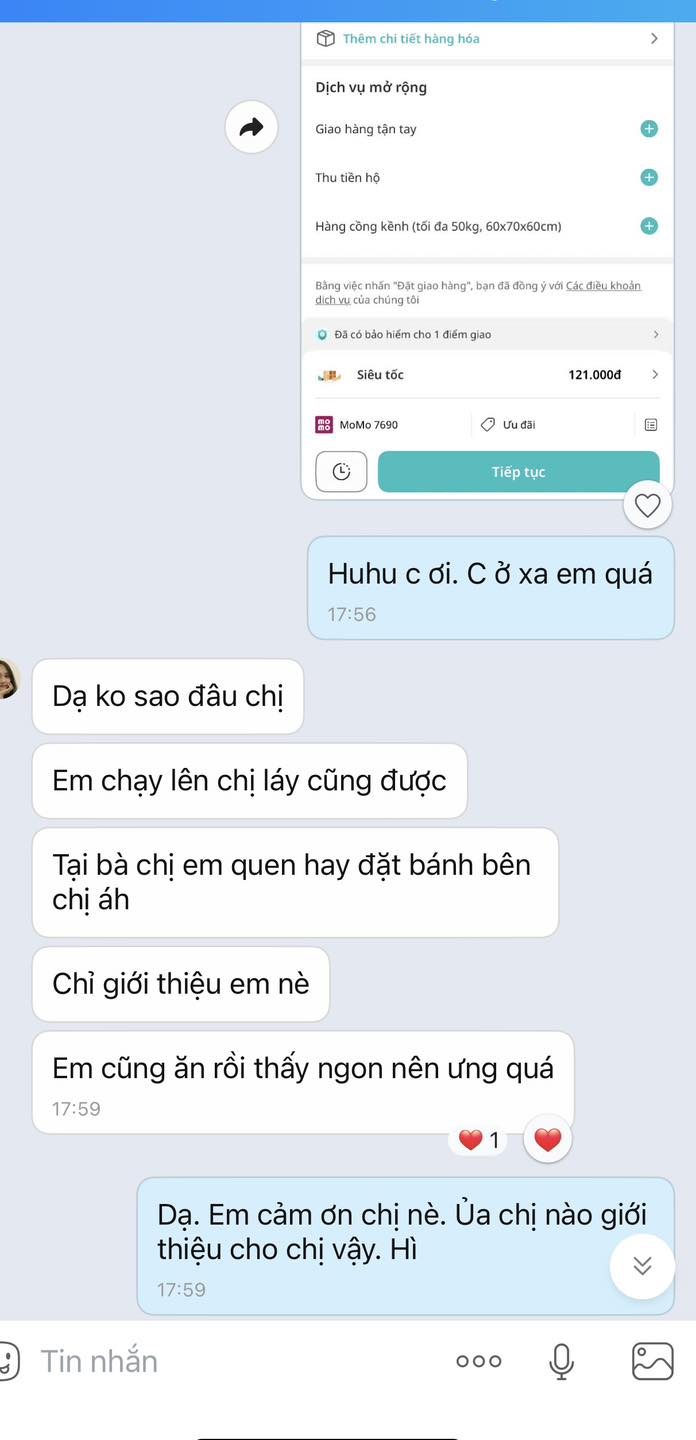Image resolution: width=696 pixels, height=1440 pixels.
Task: Record a voice message with microphone
Action: point(562,1361)
